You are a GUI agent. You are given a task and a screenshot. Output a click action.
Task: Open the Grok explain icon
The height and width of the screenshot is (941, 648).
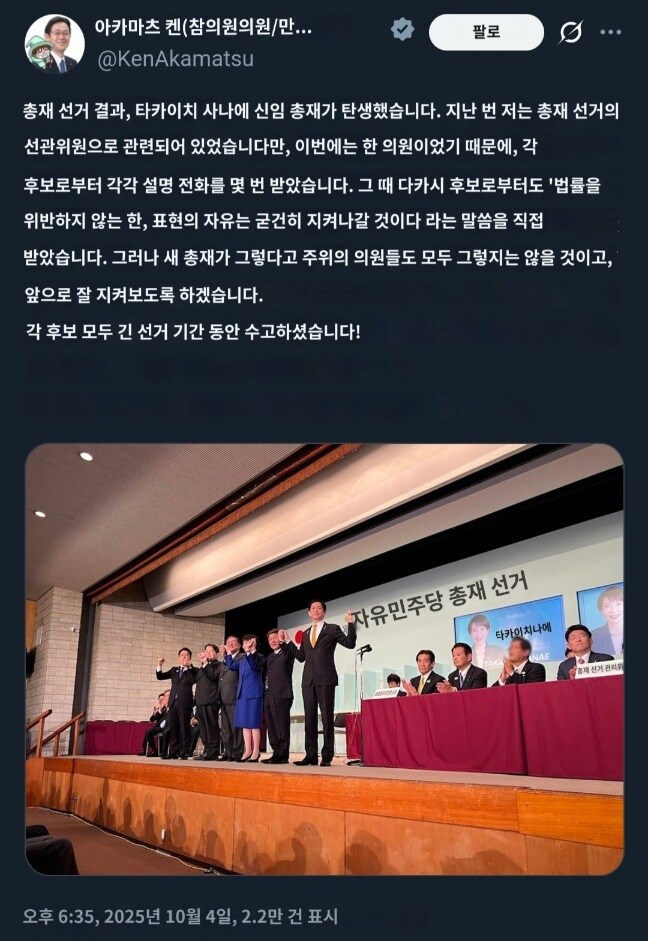coord(570,32)
